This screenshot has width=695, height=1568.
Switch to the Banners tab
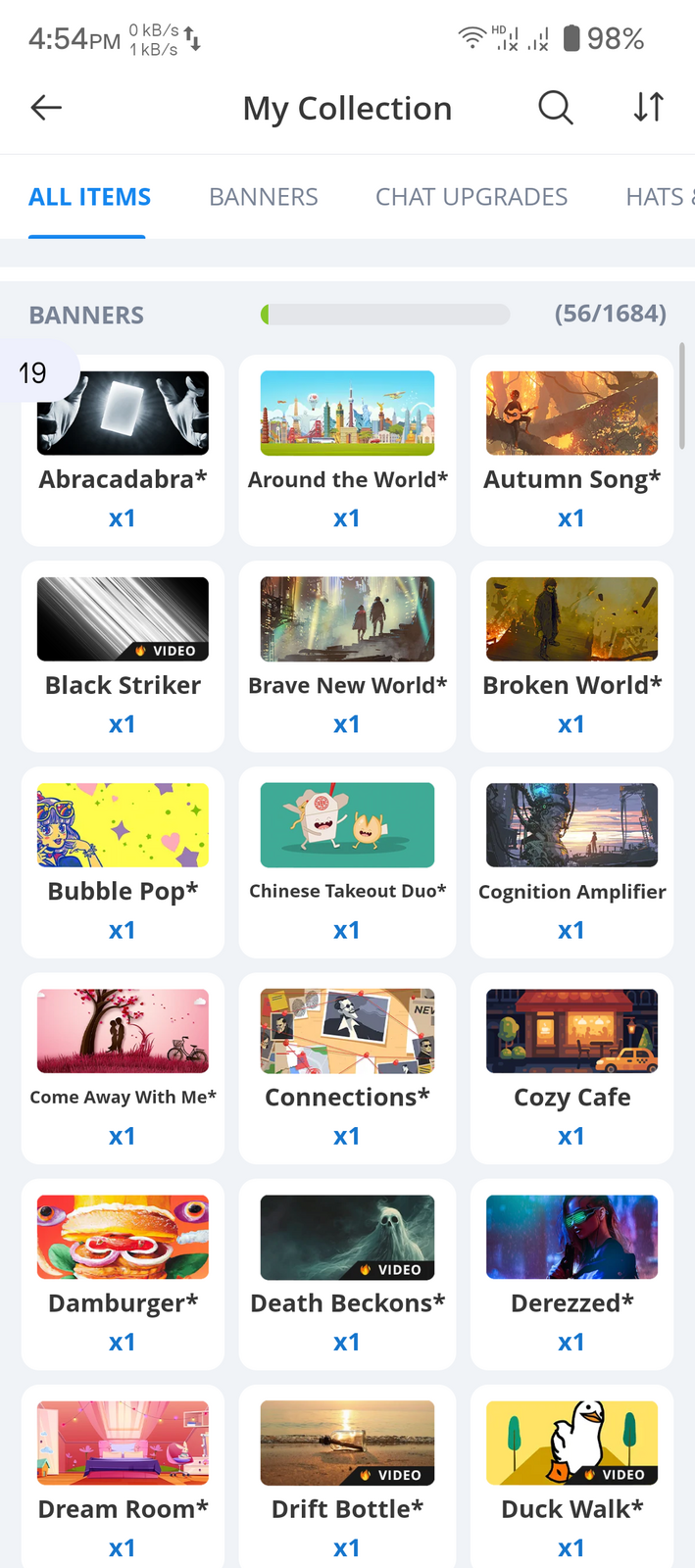coord(264,197)
